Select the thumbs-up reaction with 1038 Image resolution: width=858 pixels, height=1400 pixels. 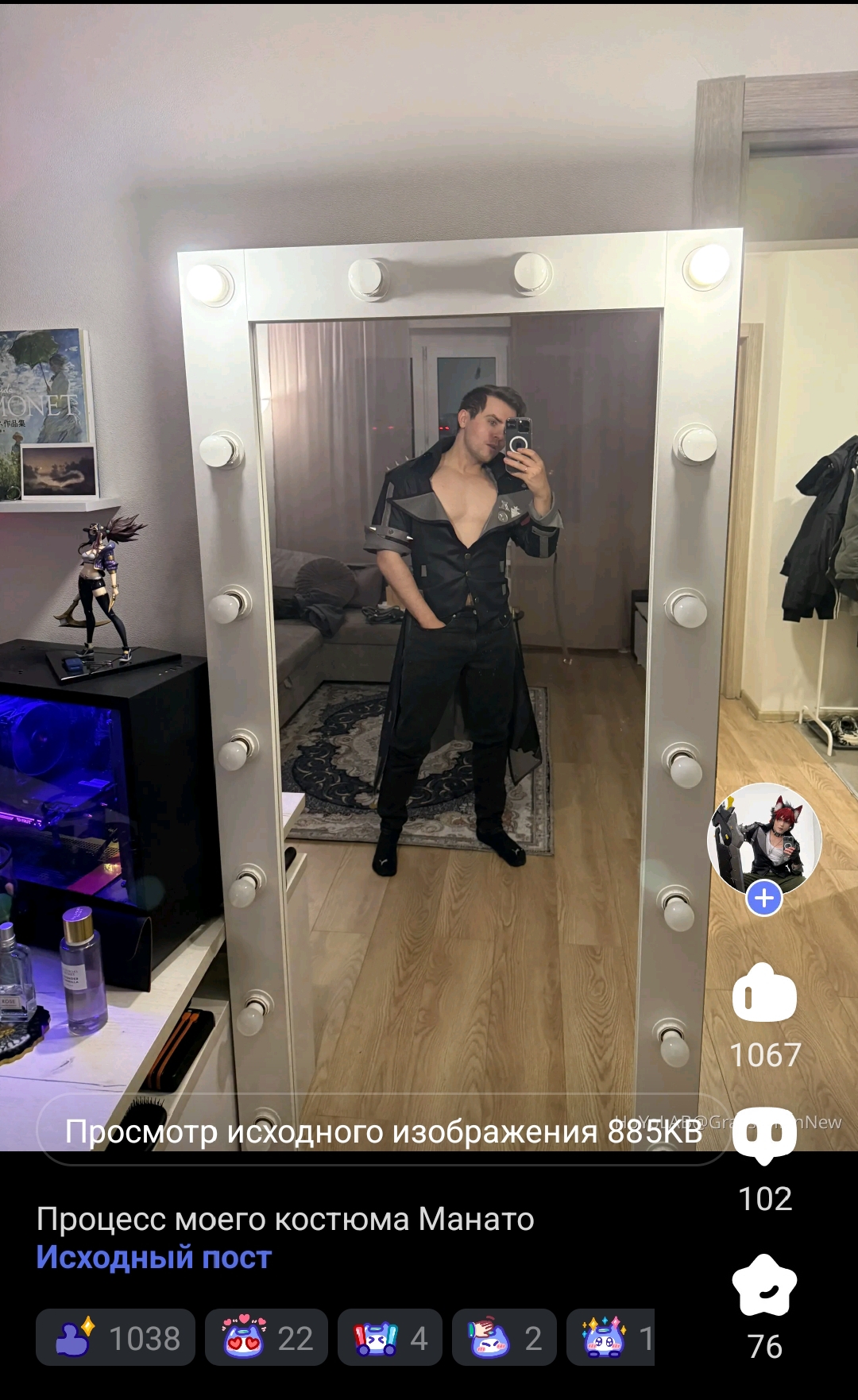point(116,1338)
